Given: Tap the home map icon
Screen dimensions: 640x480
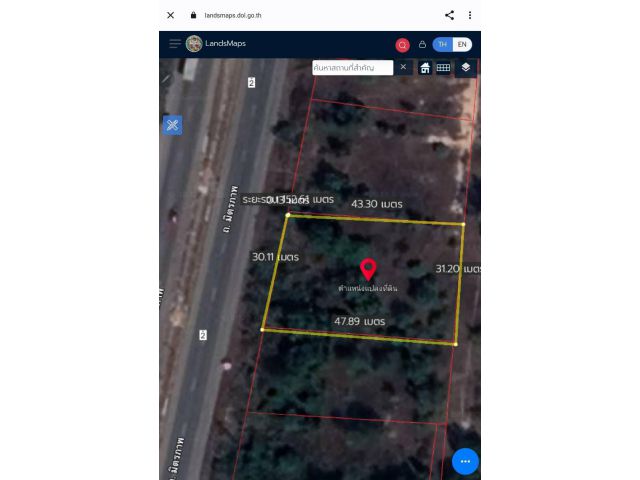Looking at the screenshot, I should [425, 67].
